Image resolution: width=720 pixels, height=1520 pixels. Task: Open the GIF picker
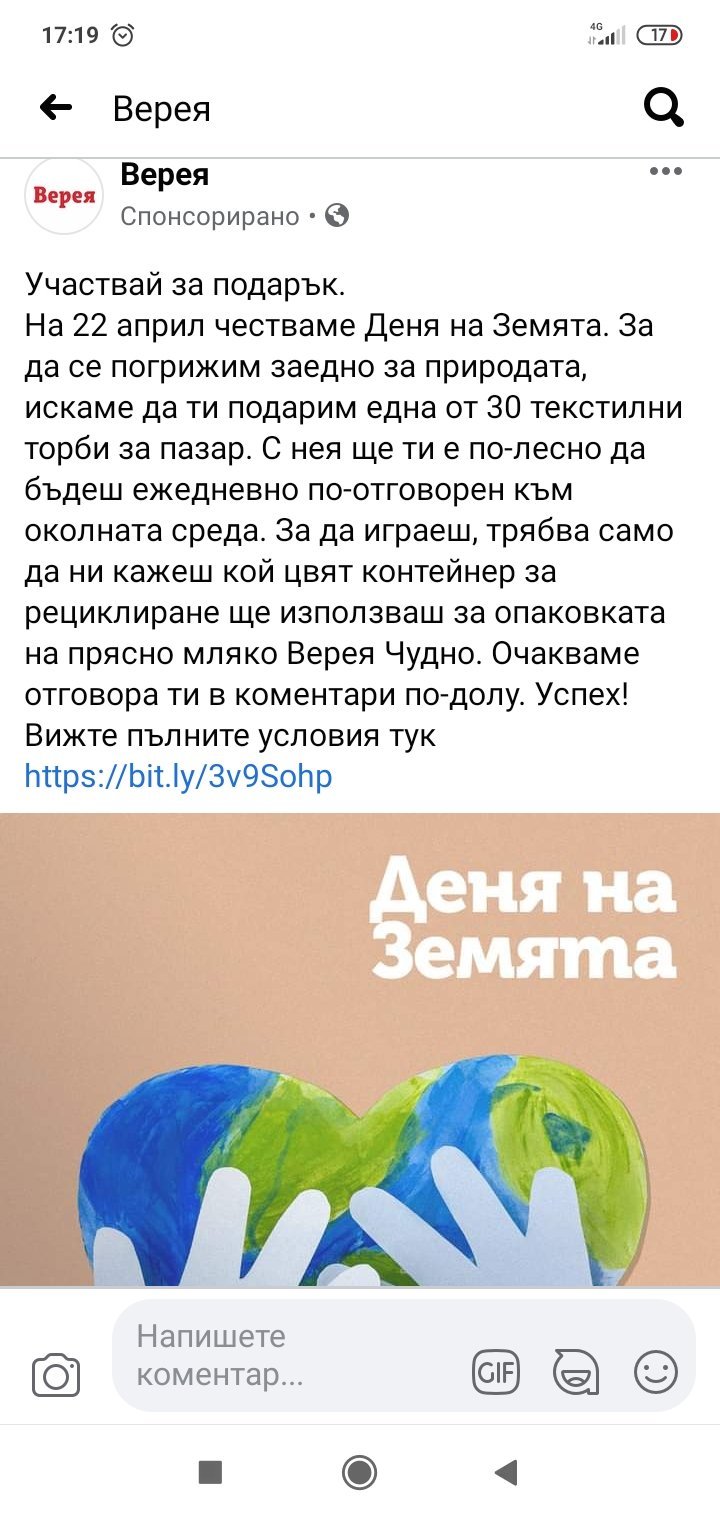pos(496,1372)
